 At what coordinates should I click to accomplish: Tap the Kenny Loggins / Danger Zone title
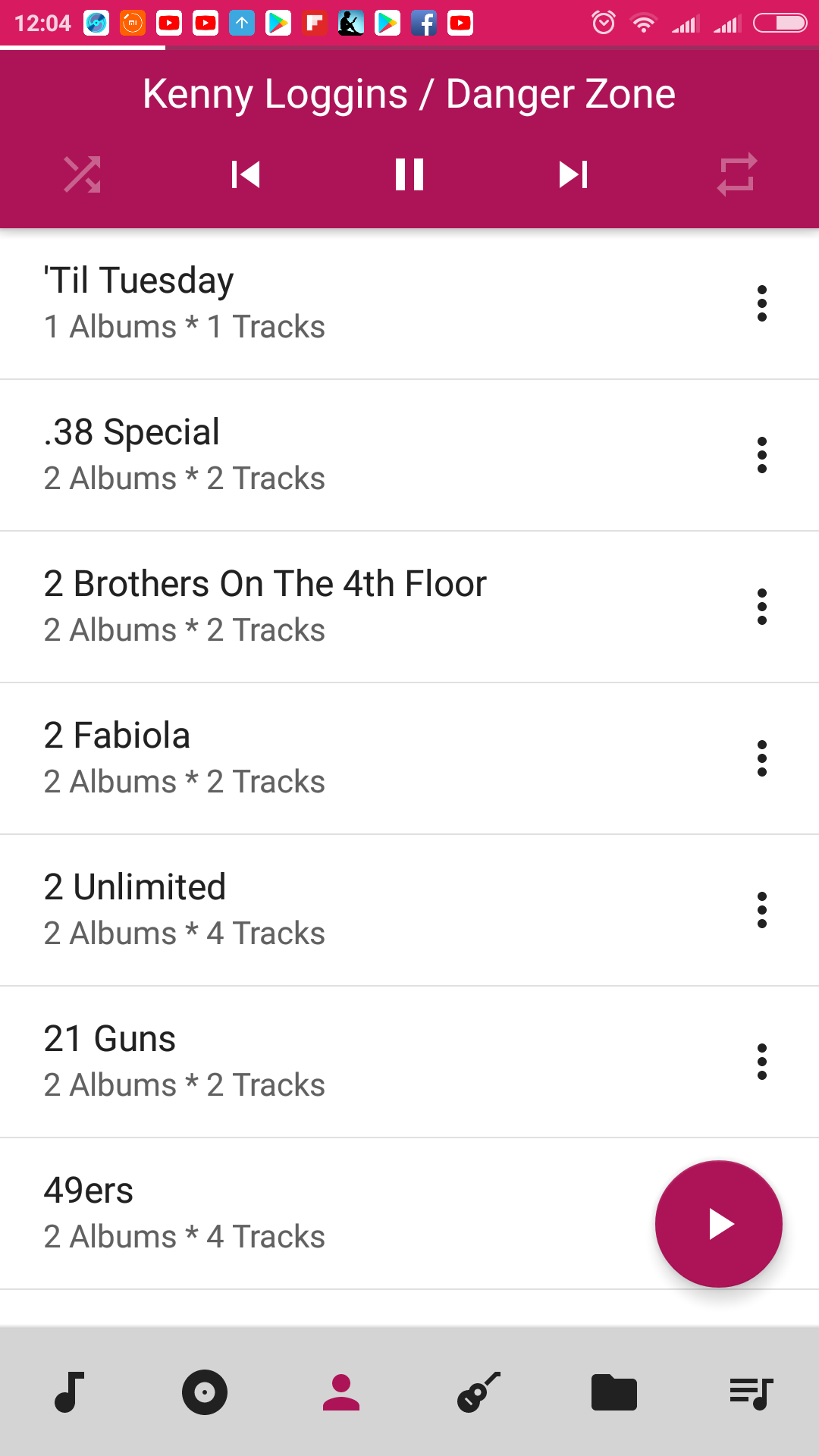[409, 94]
